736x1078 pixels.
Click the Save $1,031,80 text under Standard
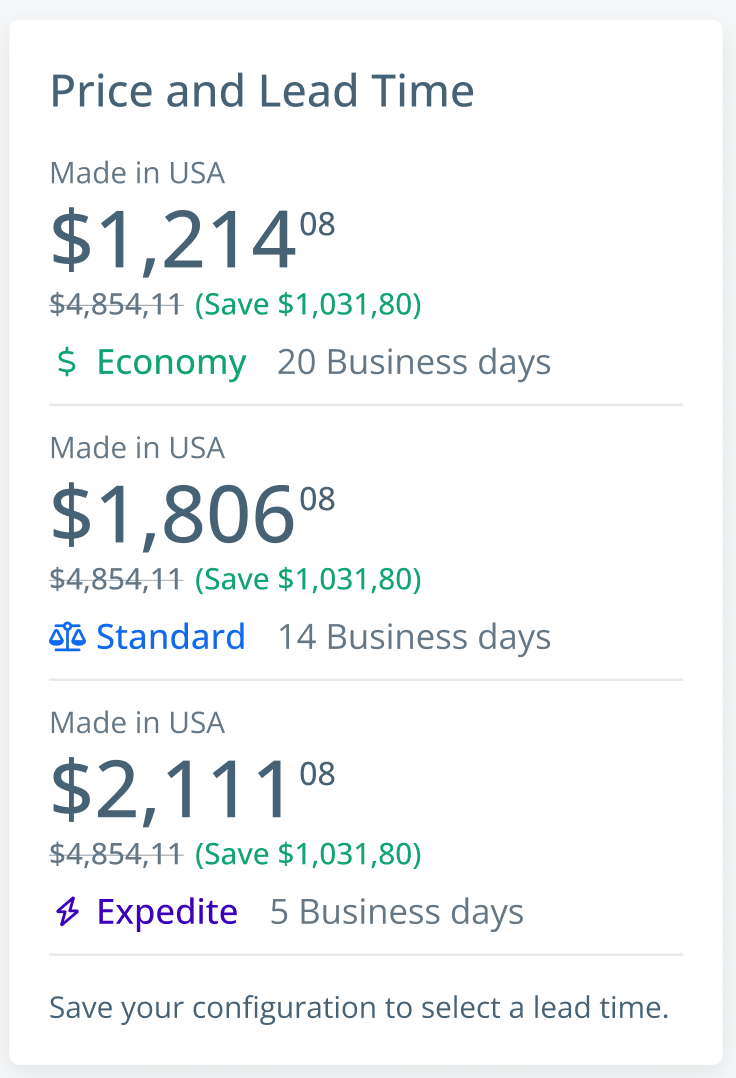[306, 579]
